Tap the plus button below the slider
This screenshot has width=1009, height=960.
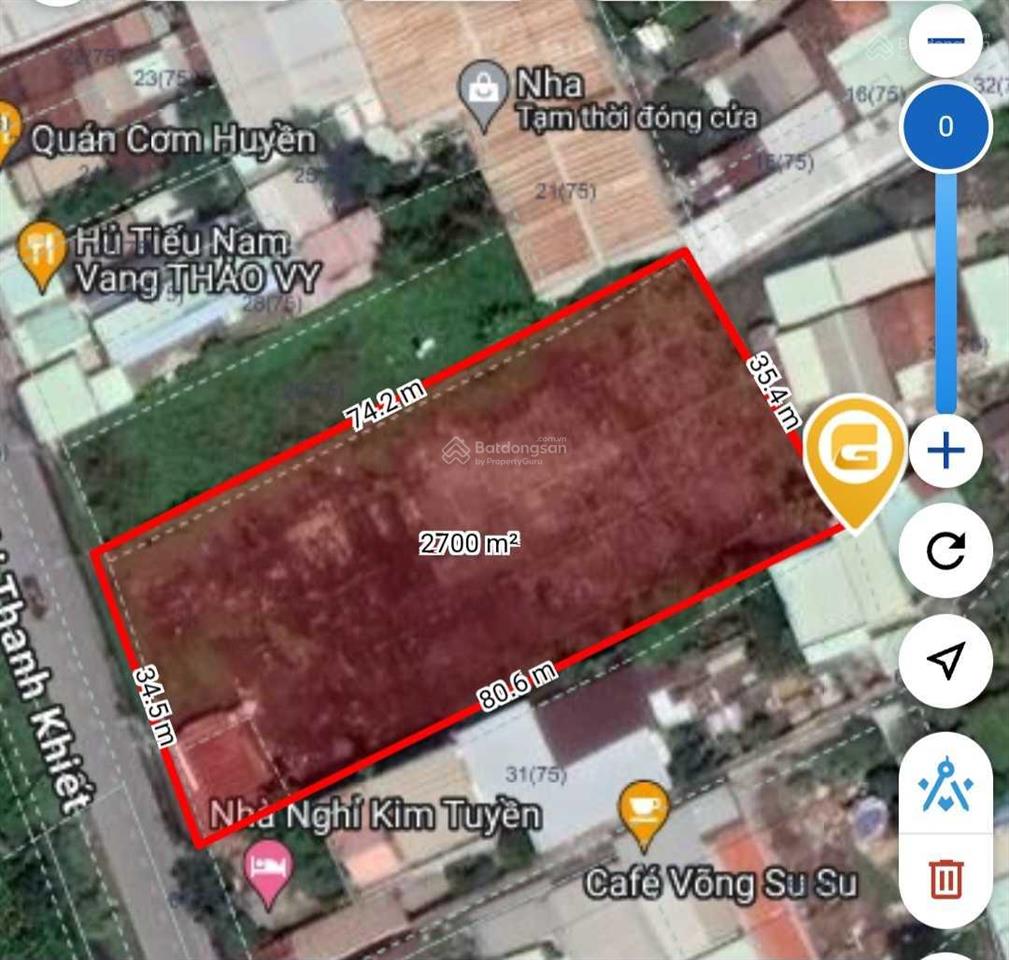(x=945, y=452)
